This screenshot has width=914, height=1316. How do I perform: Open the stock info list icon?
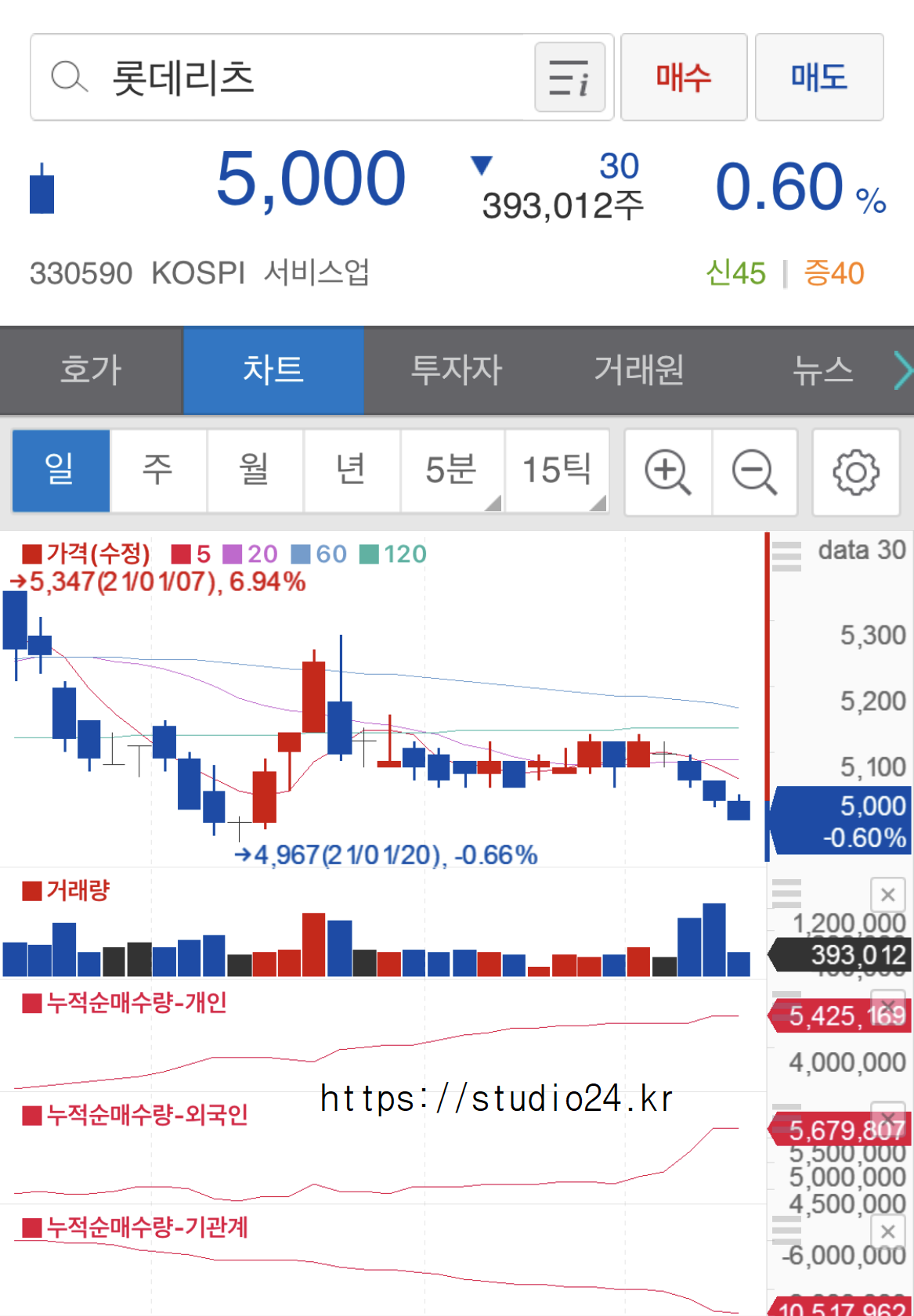tap(569, 78)
